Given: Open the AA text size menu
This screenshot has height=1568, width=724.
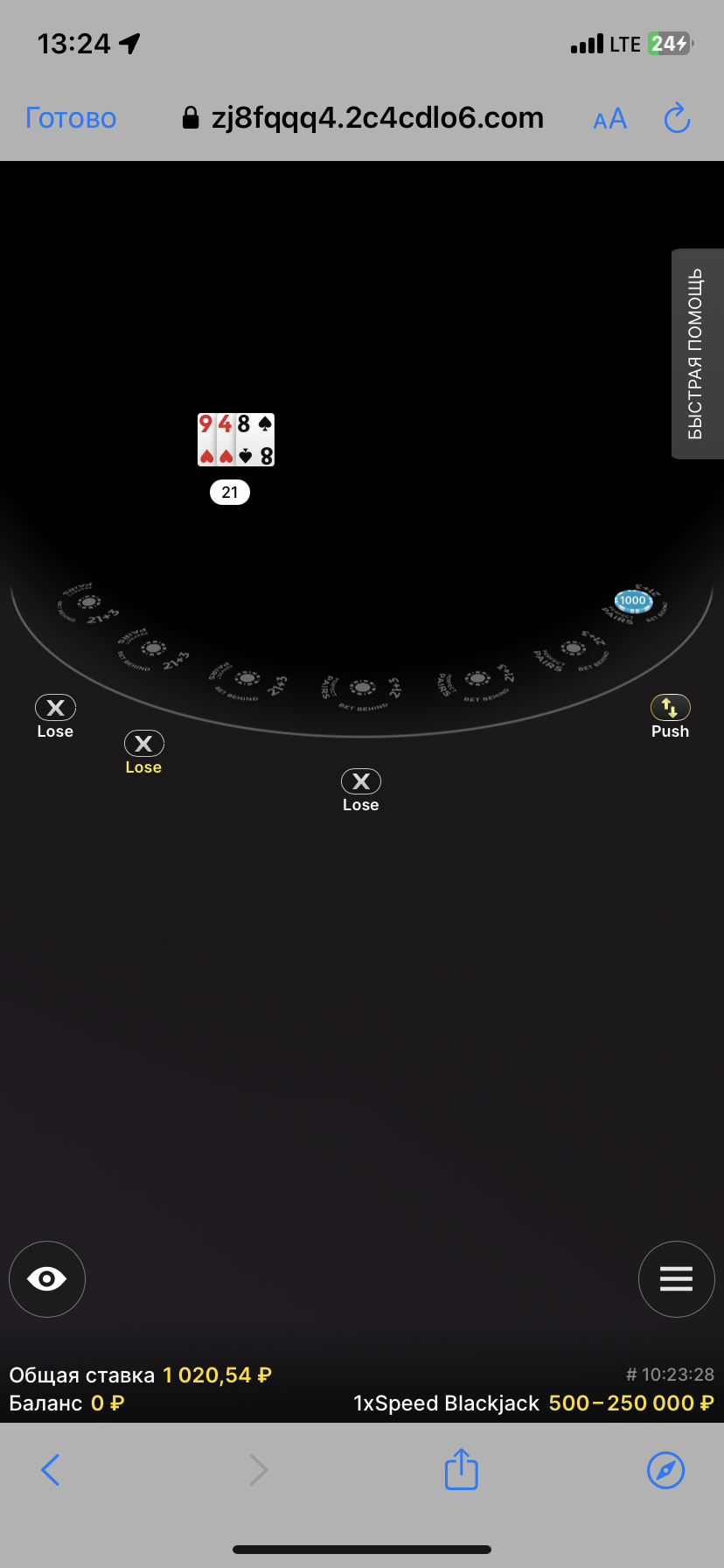Looking at the screenshot, I should (609, 119).
